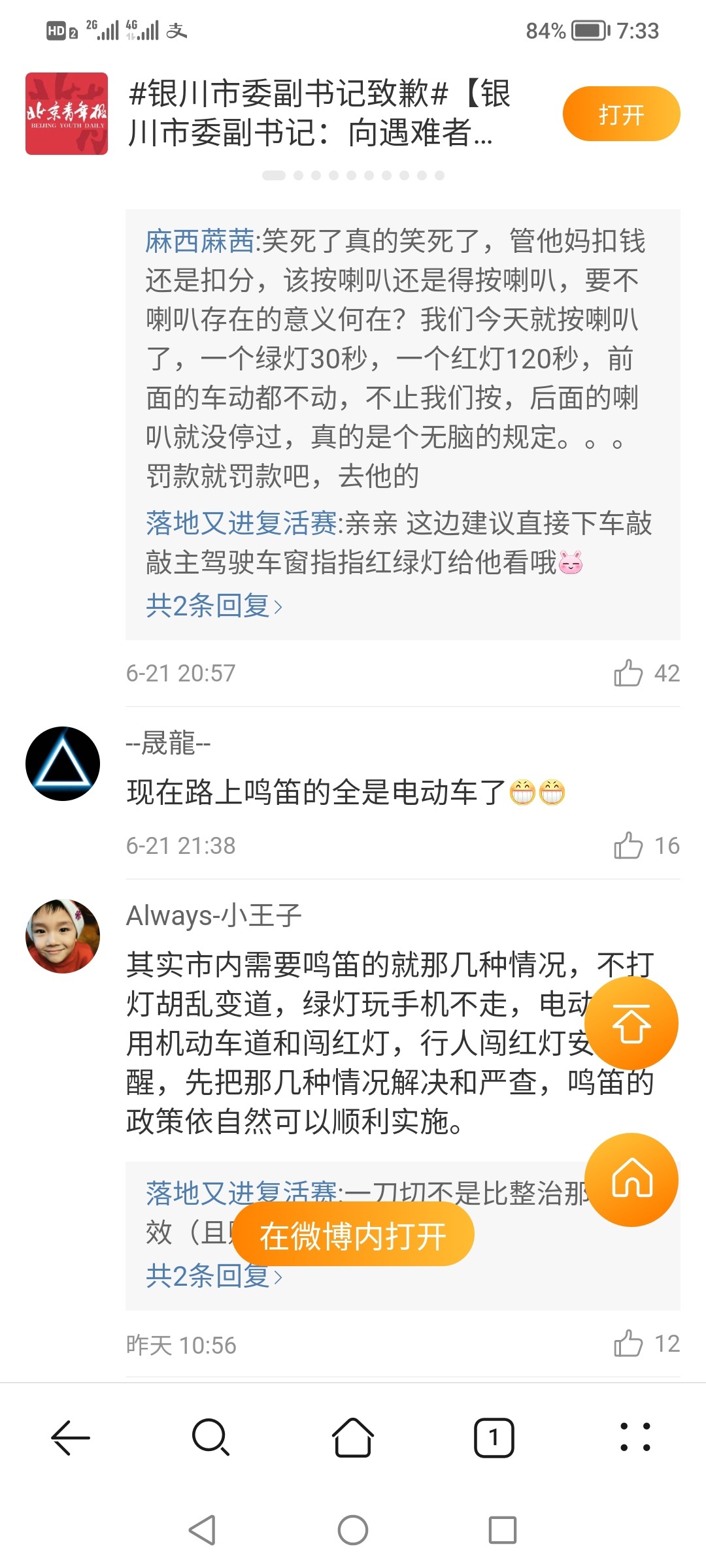Jump back to top with orange arrow button
Screen dimensions: 706x1568
pos(631,1023)
